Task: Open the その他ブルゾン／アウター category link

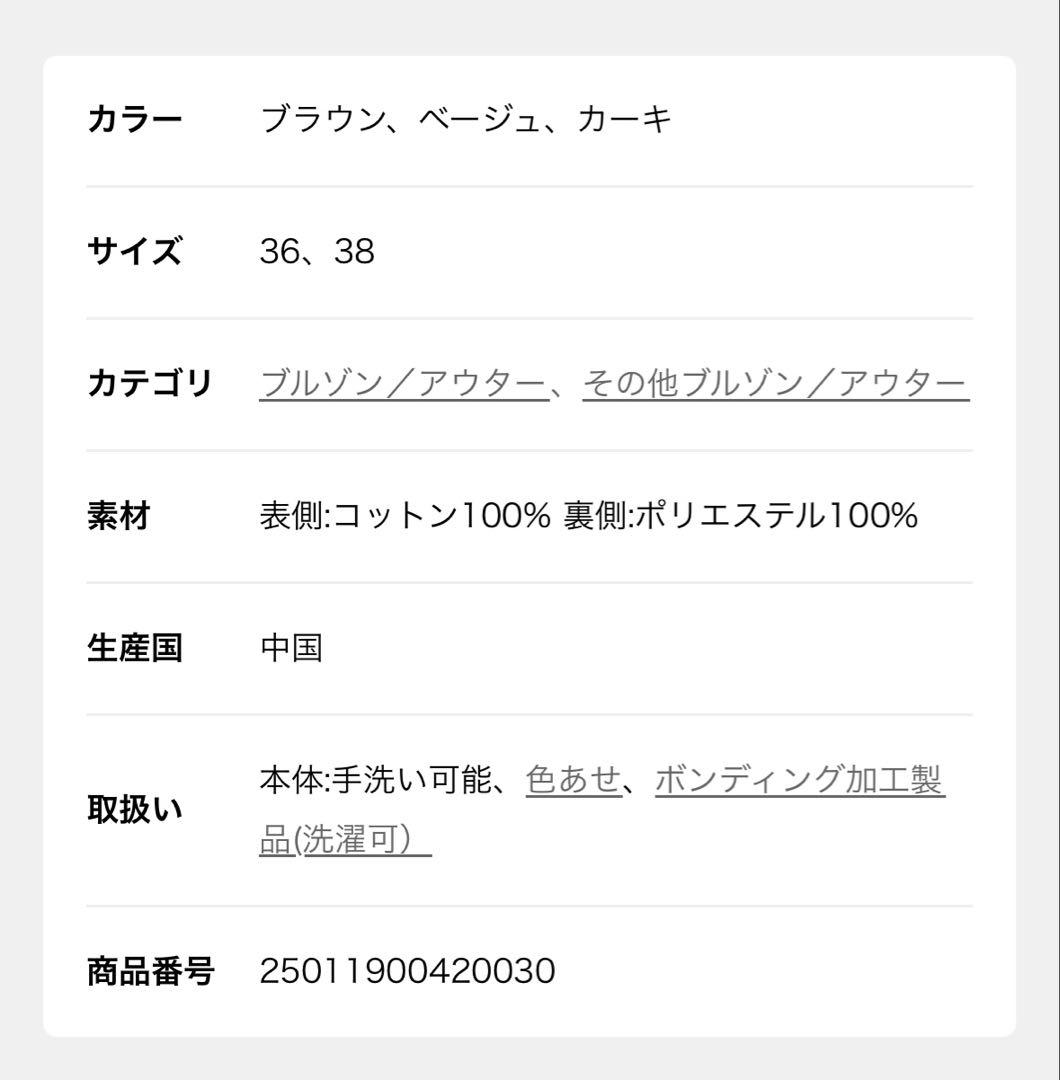Action: pos(775,383)
